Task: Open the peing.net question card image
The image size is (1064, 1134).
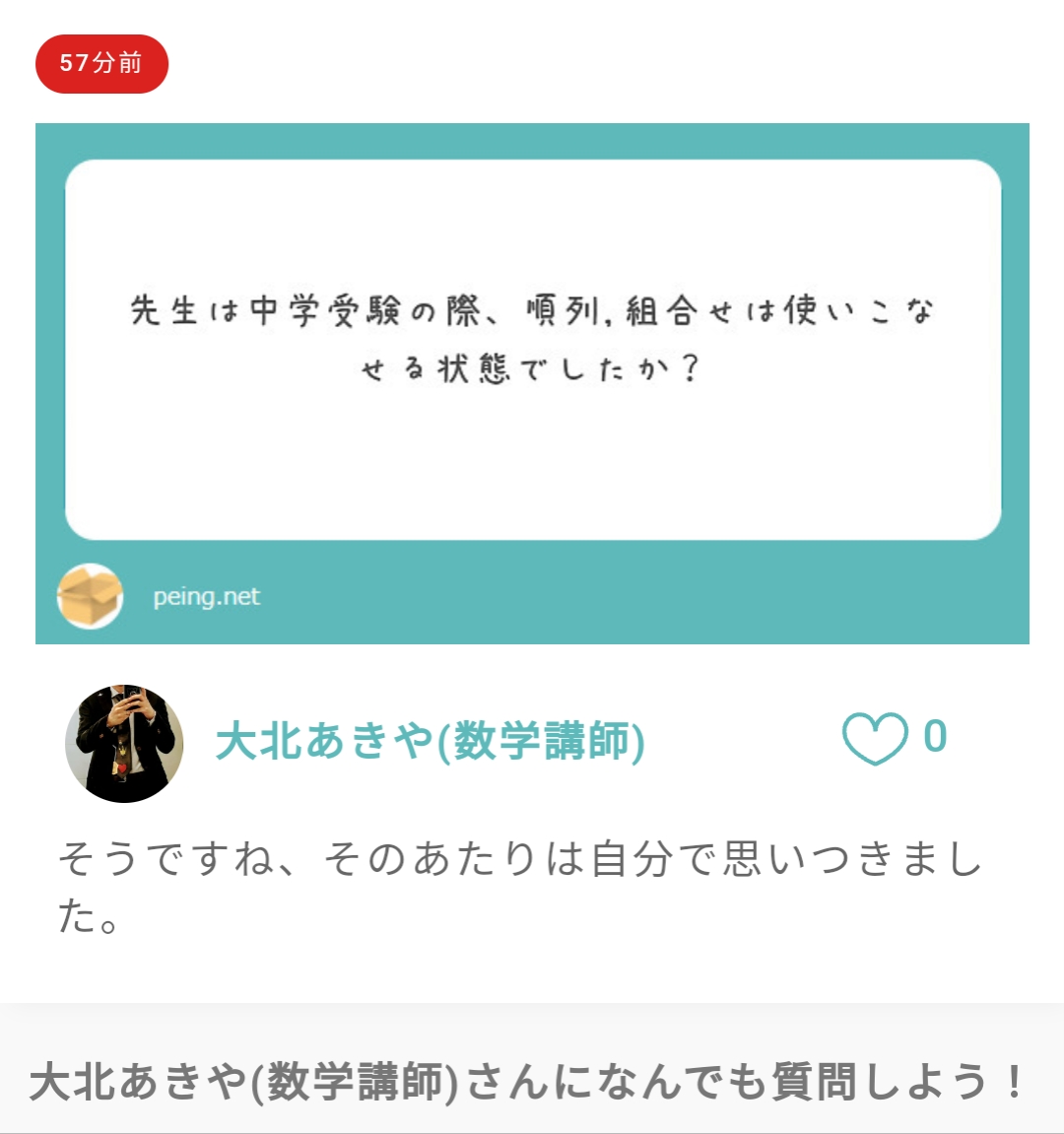Action: tap(532, 382)
